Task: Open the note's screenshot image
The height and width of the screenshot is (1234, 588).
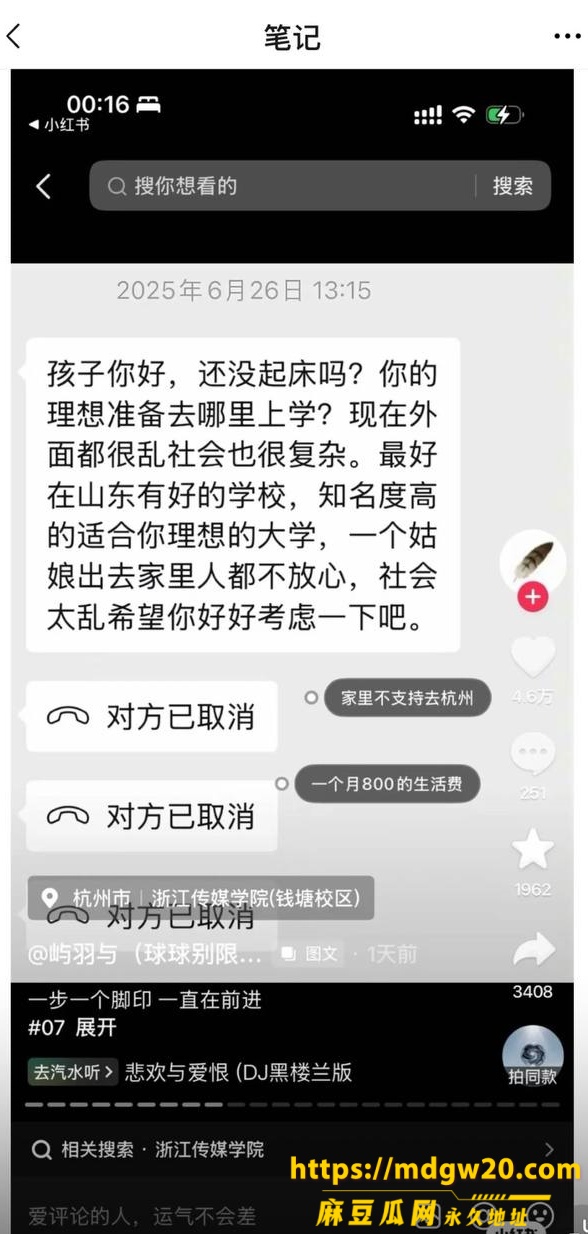Action: coord(293,651)
